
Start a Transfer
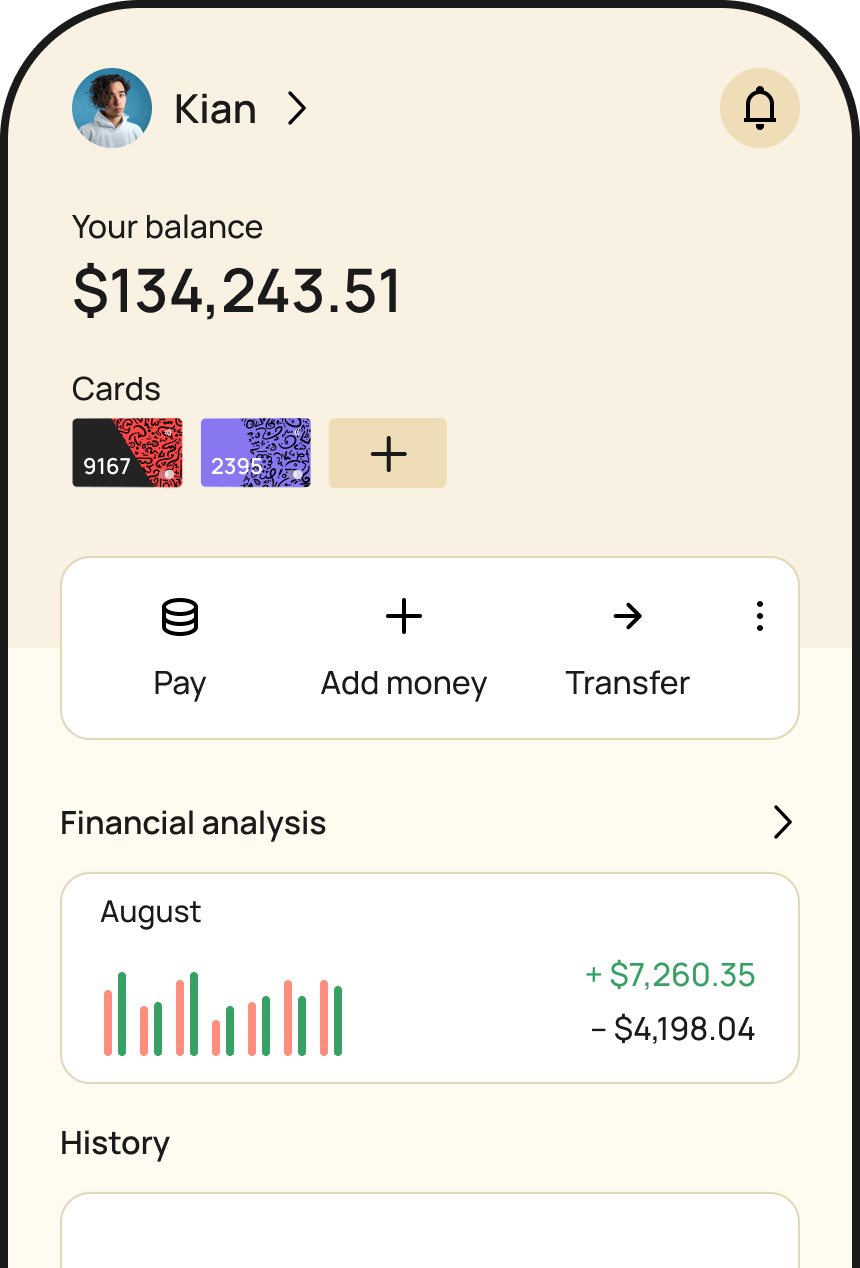[627, 646]
